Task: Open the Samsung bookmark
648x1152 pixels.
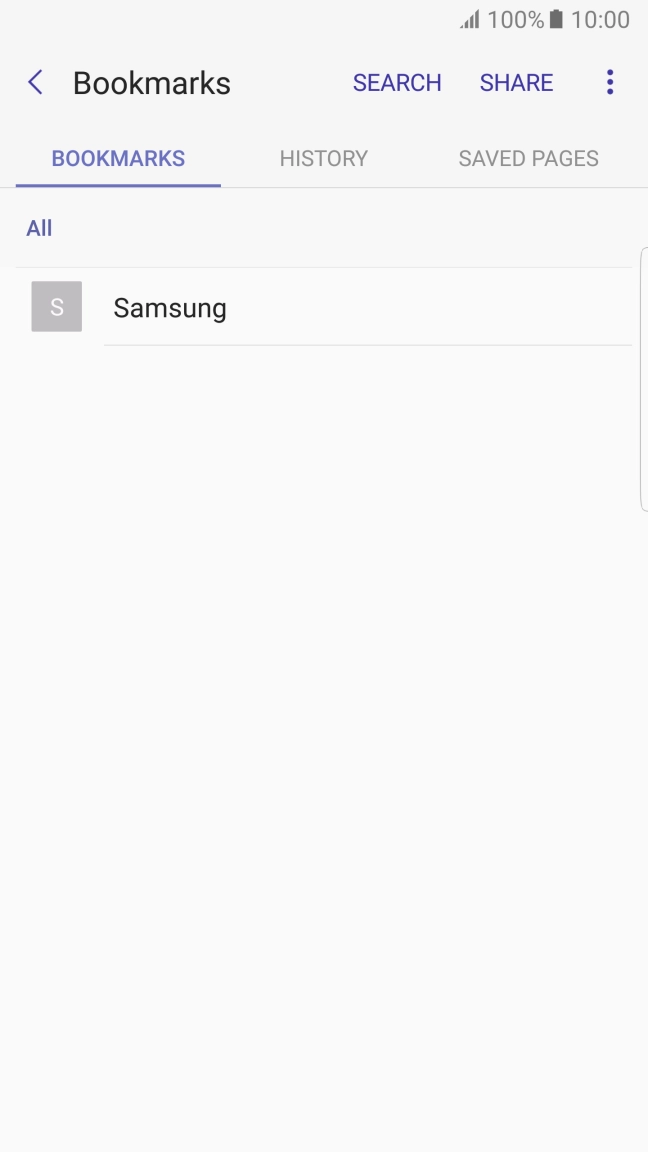Action: (324, 307)
